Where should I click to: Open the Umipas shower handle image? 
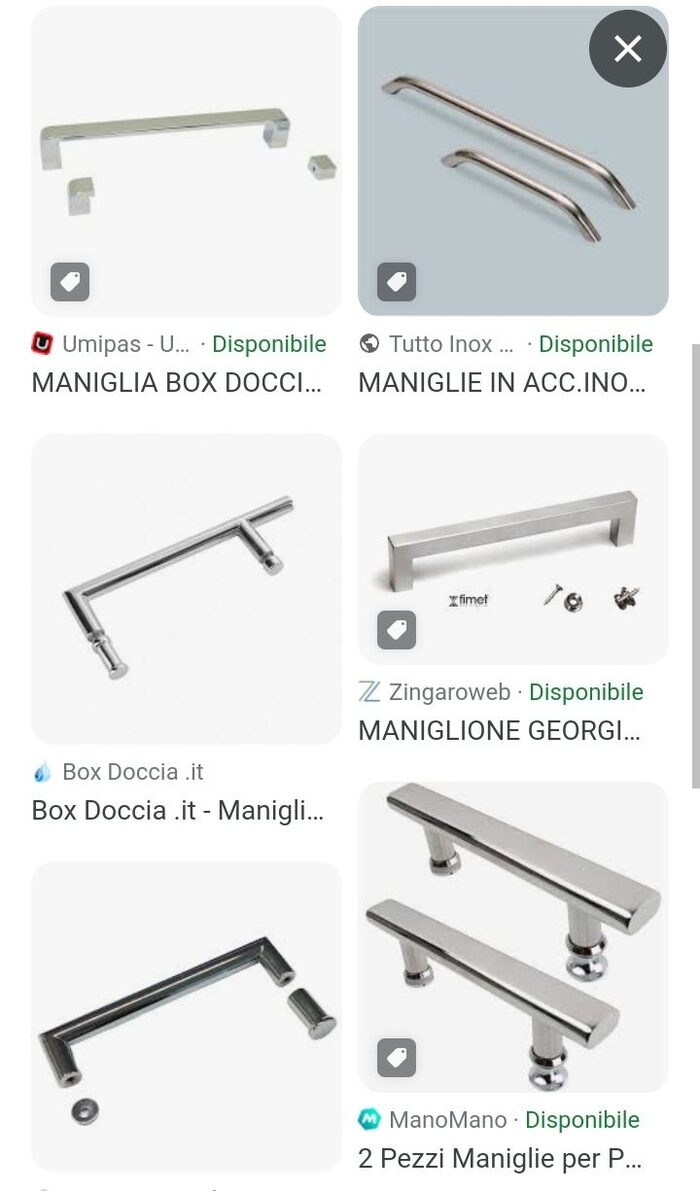pyautogui.click(x=186, y=160)
